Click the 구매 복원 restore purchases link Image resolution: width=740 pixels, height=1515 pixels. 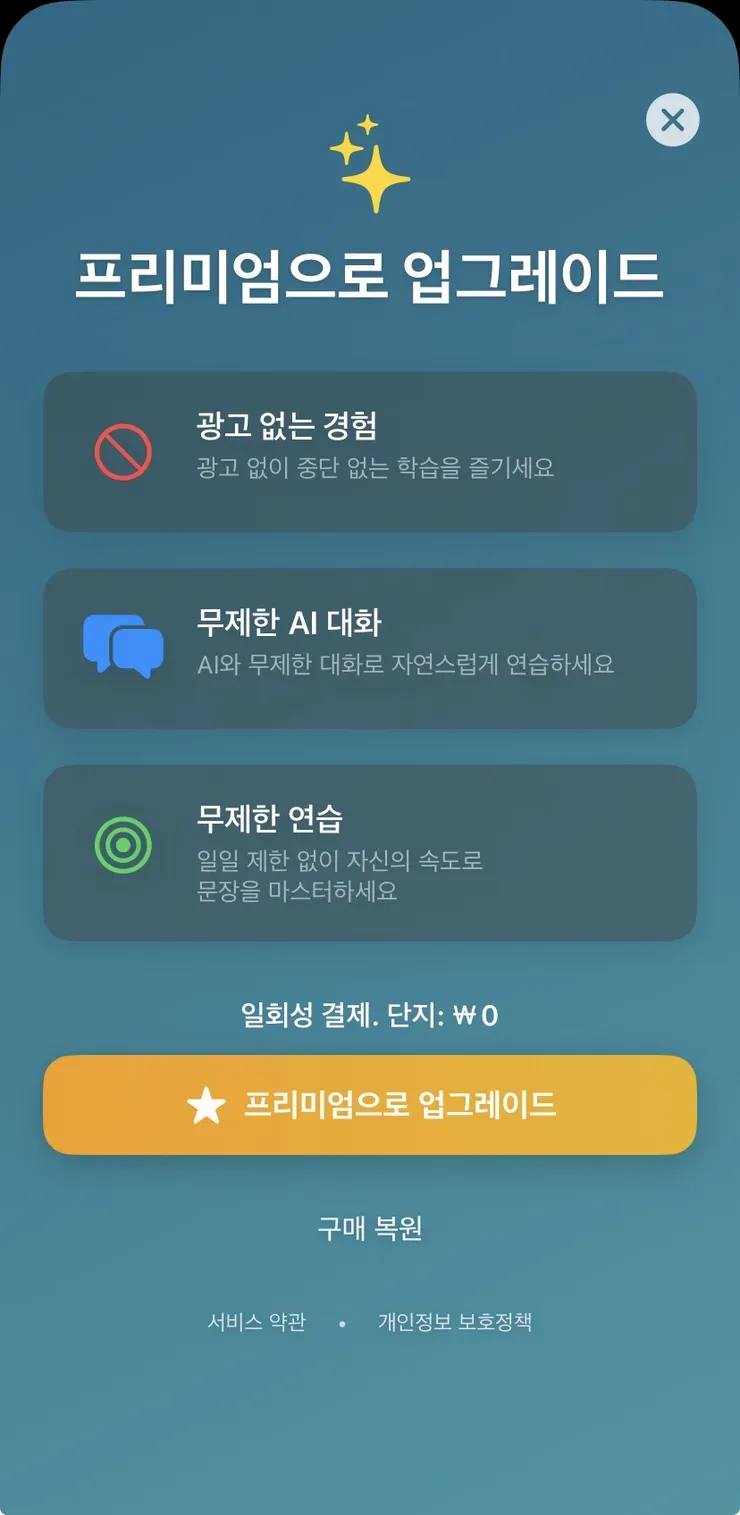pyautogui.click(x=370, y=1230)
